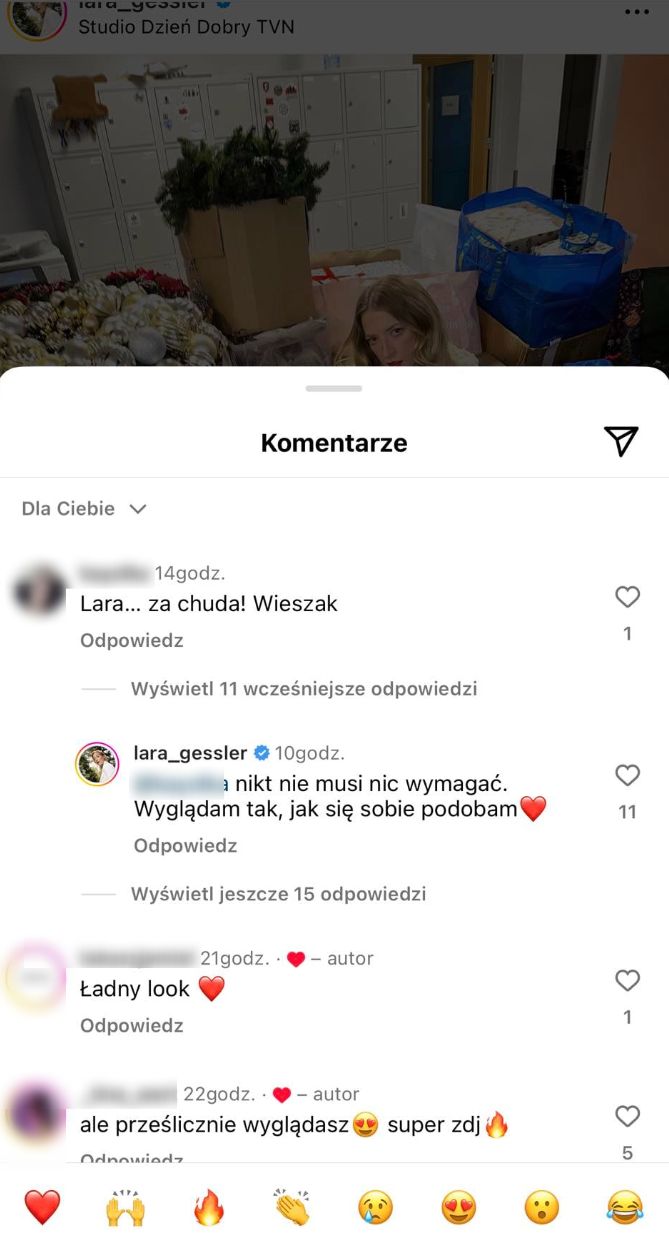Expand 'Wyświetl jeszcze 15 odpowiedzi'
The height and width of the screenshot is (1251, 669).
pyautogui.click(x=278, y=894)
